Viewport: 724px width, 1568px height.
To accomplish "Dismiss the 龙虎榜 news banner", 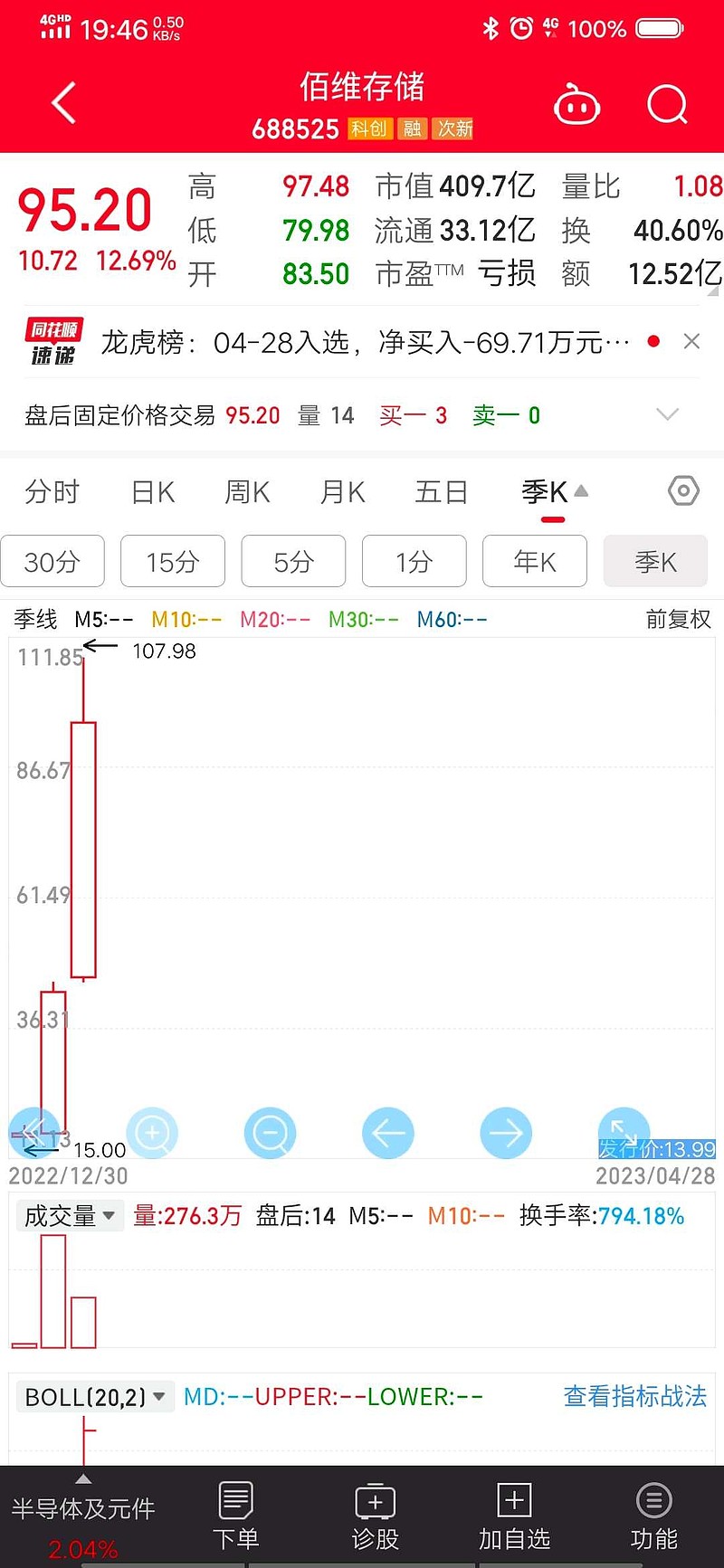I will 691,341.
